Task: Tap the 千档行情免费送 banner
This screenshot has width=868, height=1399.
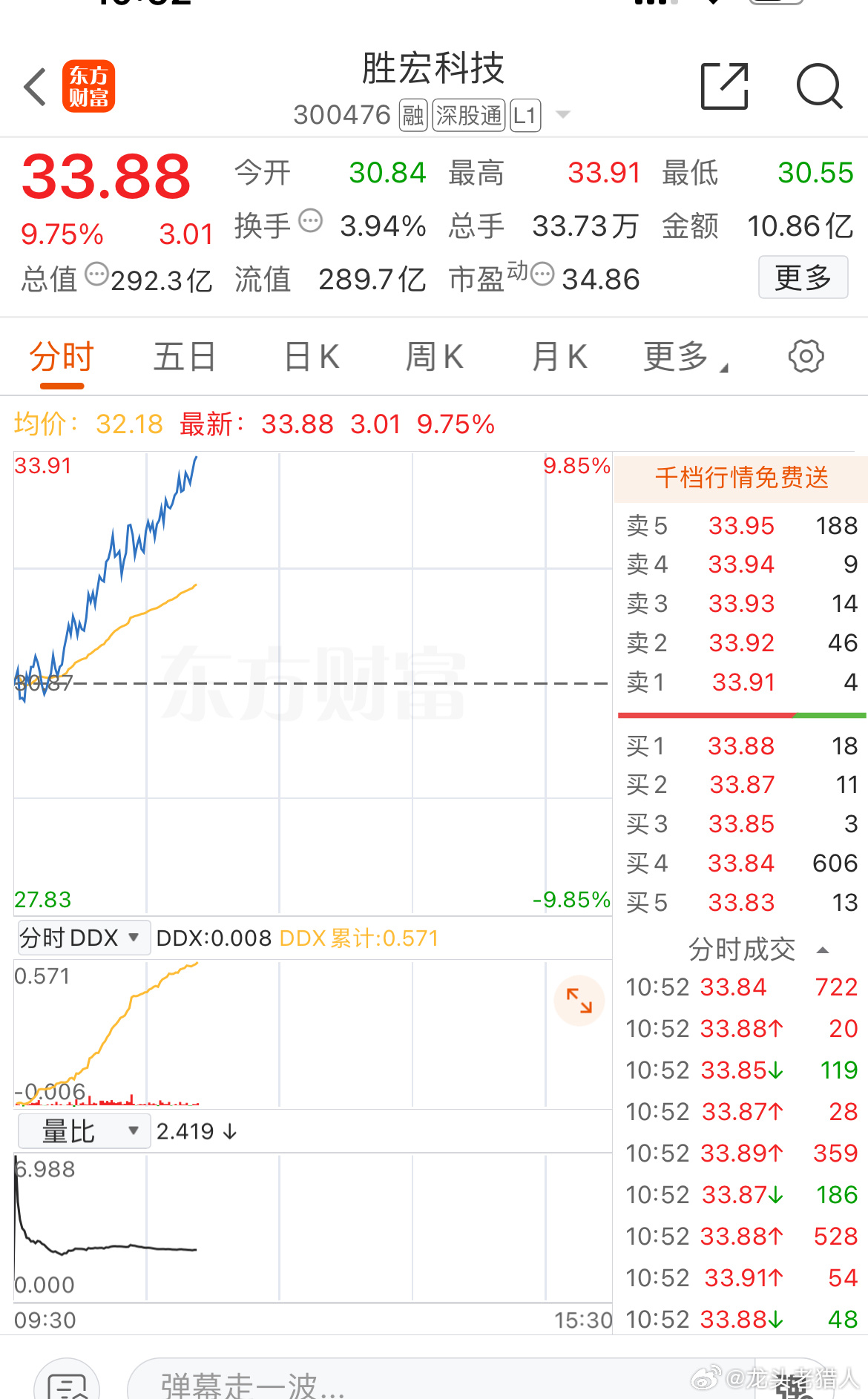Action: tap(741, 478)
